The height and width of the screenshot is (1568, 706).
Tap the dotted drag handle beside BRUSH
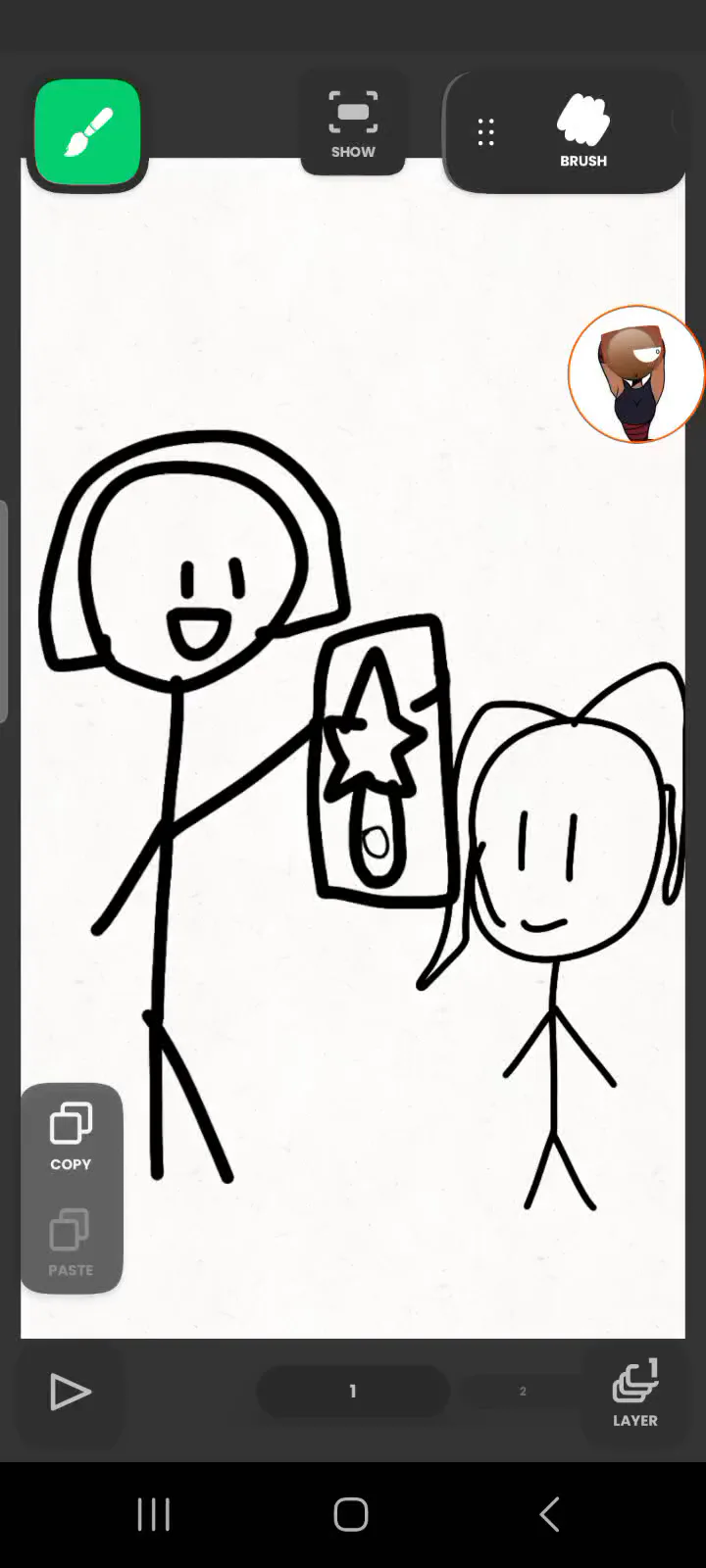pyautogui.click(x=485, y=132)
